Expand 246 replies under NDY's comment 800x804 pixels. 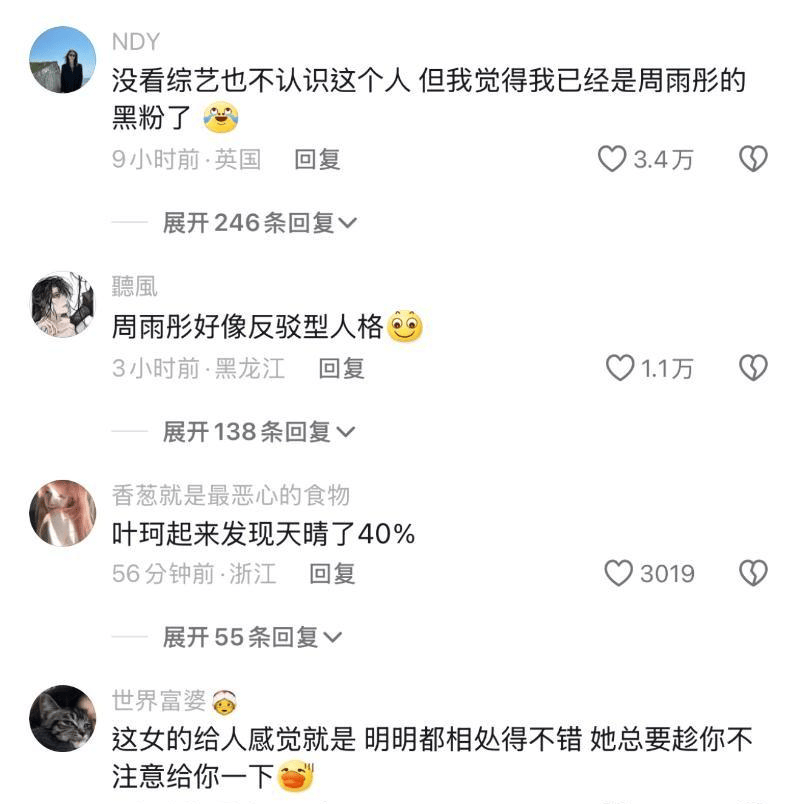[x=260, y=223]
